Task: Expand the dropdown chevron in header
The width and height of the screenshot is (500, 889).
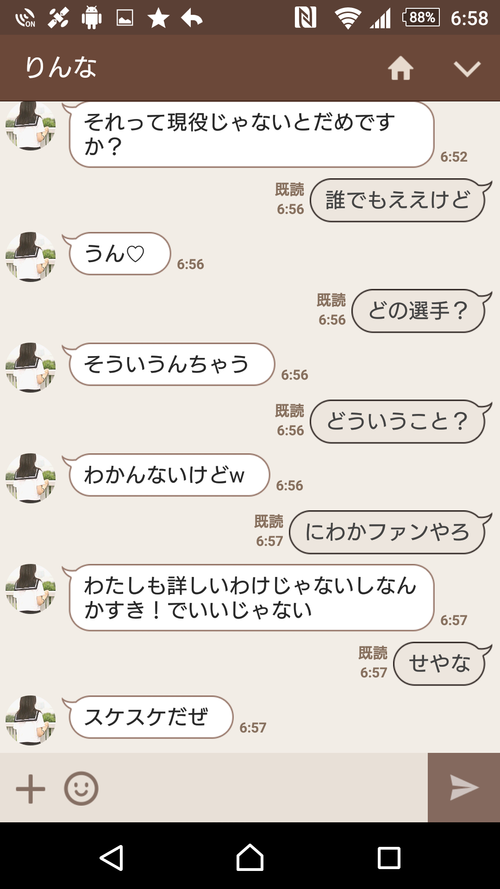Action: pyautogui.click(x=467, y=69)
